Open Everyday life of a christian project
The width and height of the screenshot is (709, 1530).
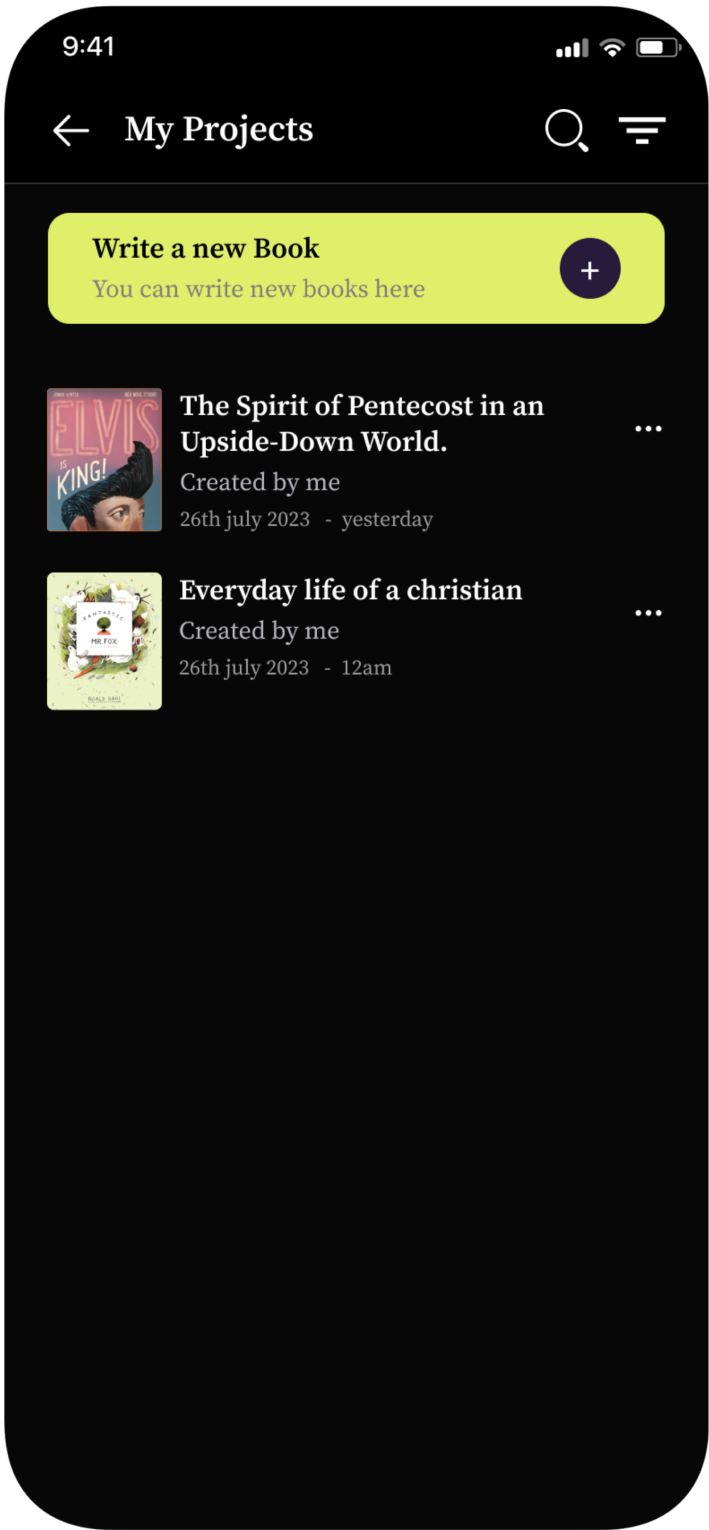[x=350, y=591]
